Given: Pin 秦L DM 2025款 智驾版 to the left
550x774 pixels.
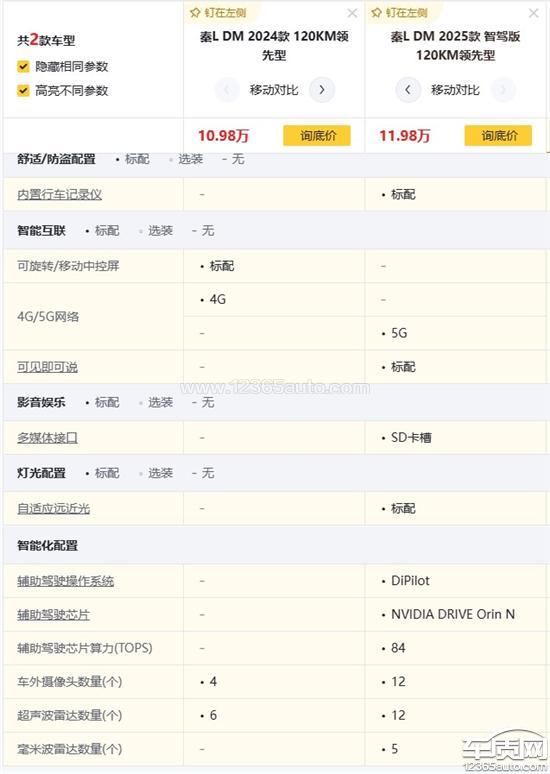Looking at the screenshot, I should (399, 13).
